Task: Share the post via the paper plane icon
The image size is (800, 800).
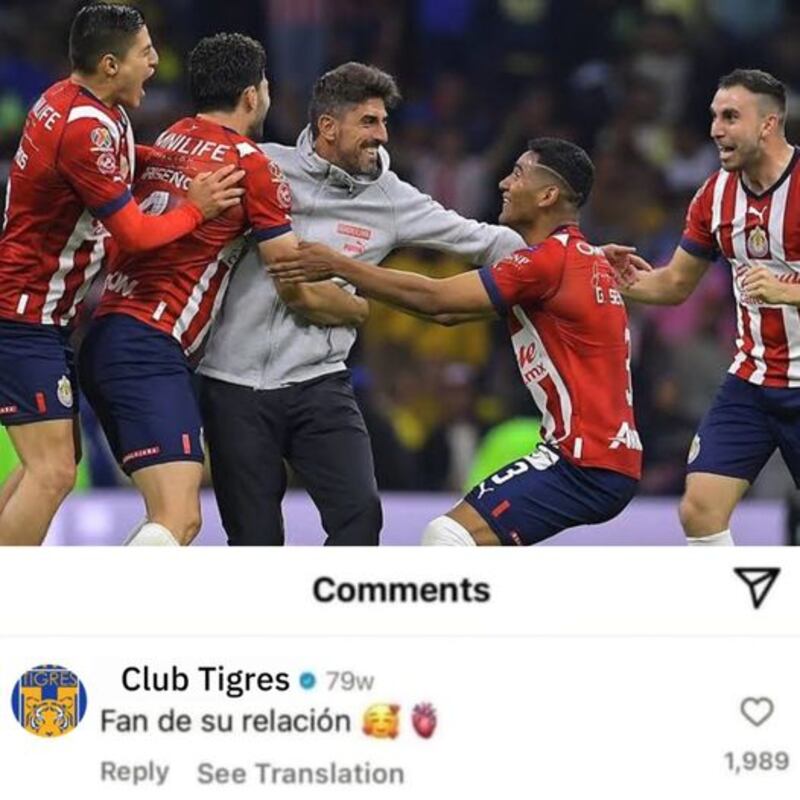Action: click(x=756, y=588)
